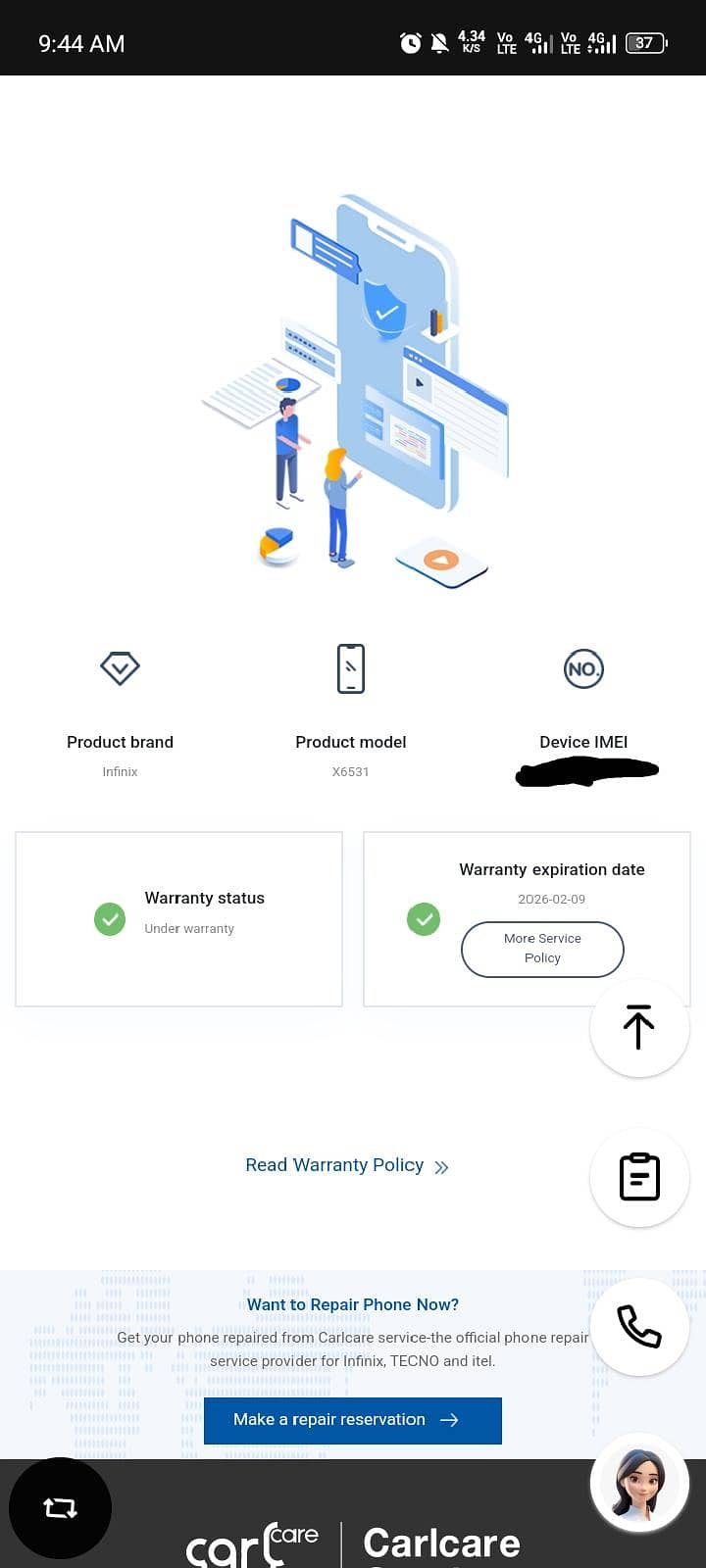Open the Warranty expiration date section

(x=552, y=869)
